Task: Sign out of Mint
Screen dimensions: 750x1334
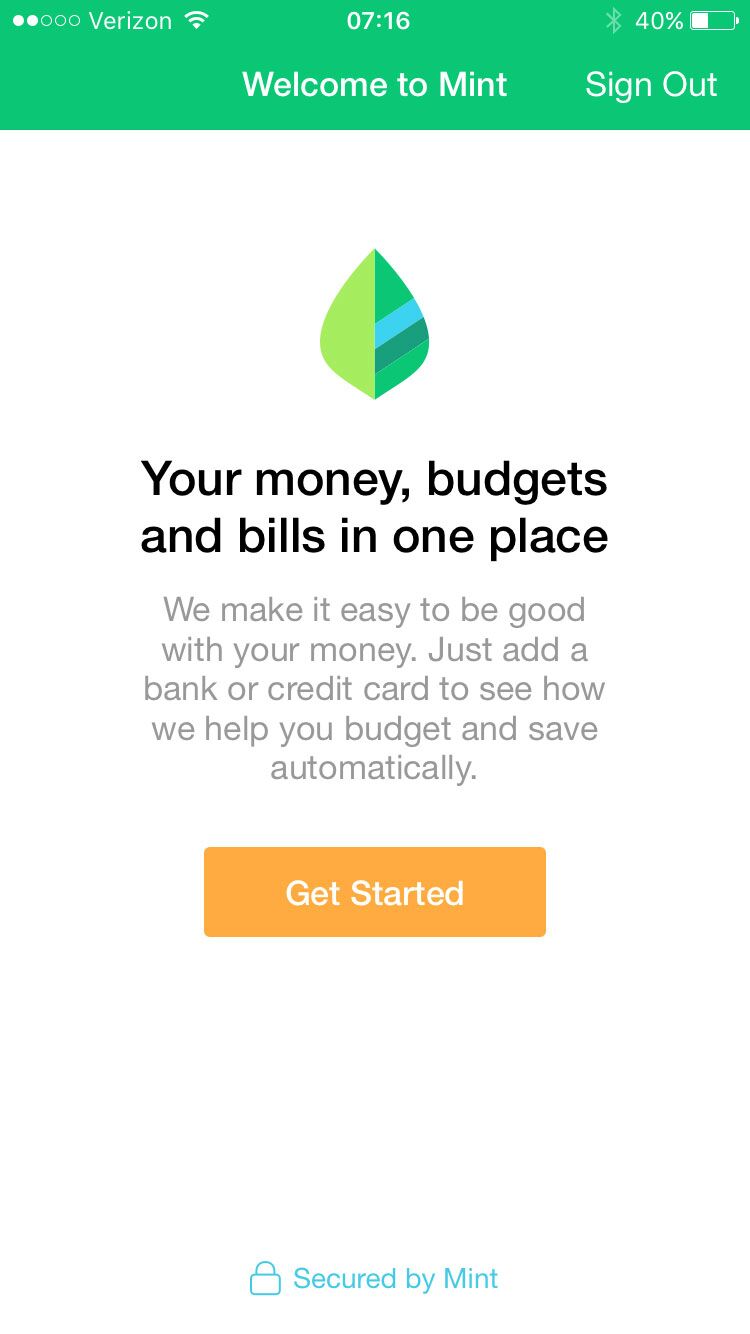Action: pos(651,85)
